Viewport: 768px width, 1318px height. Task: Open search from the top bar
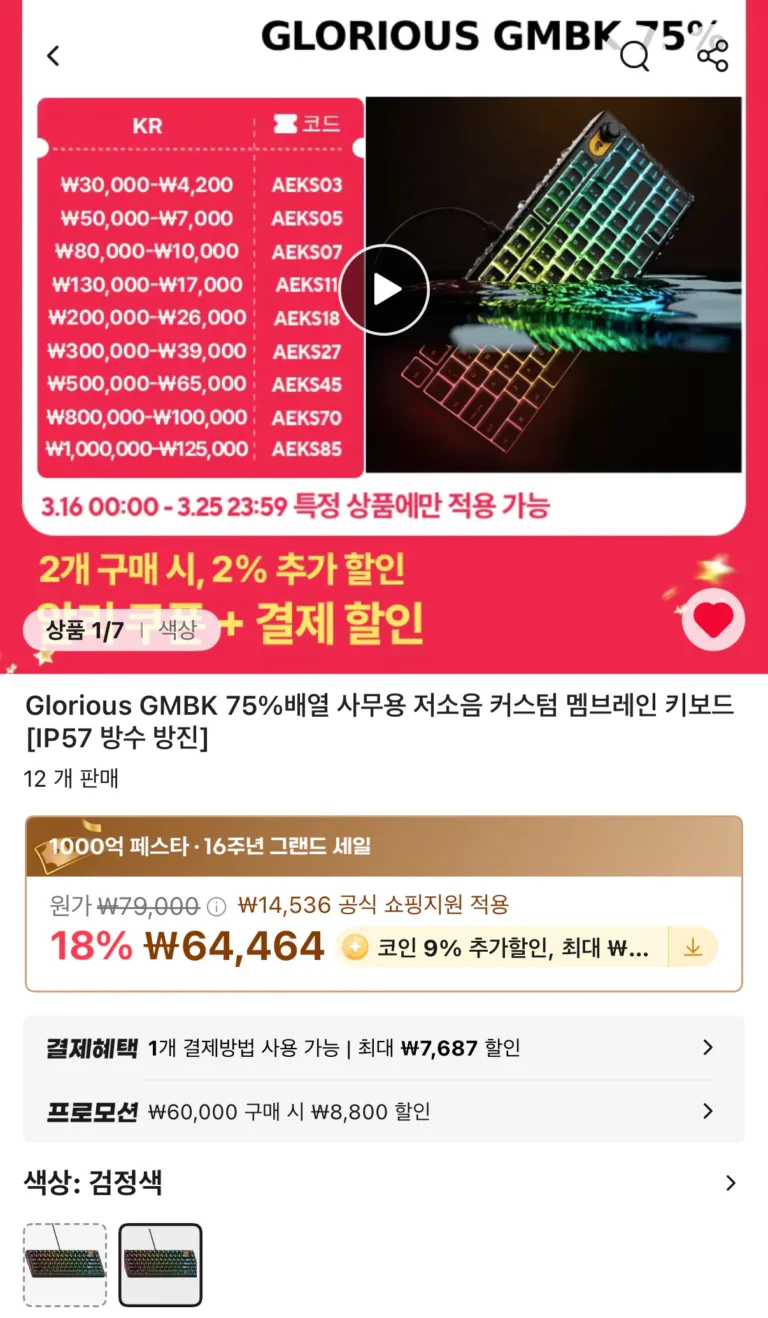click(635, 56)
